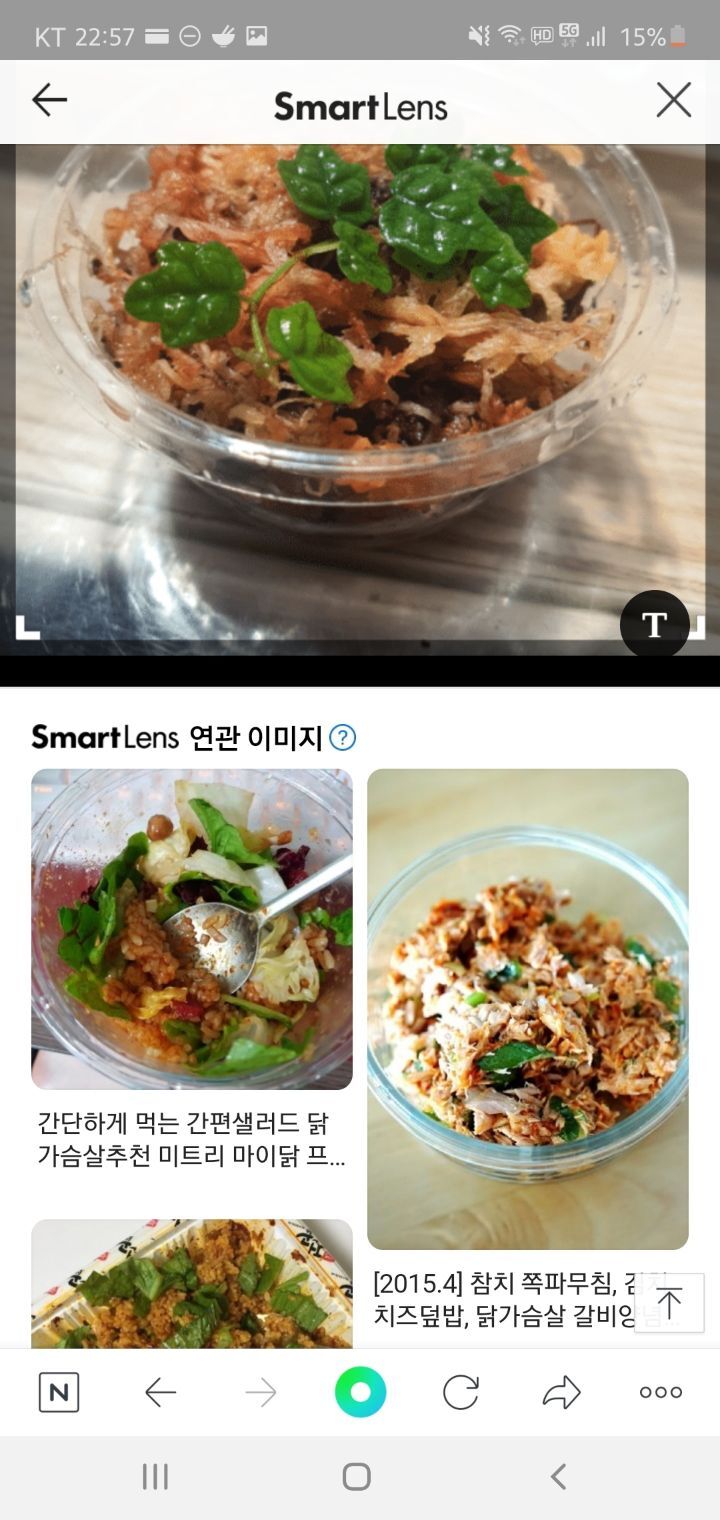Reload the current page
This screenshot has width=720, height=1520.
(460, 1392)
